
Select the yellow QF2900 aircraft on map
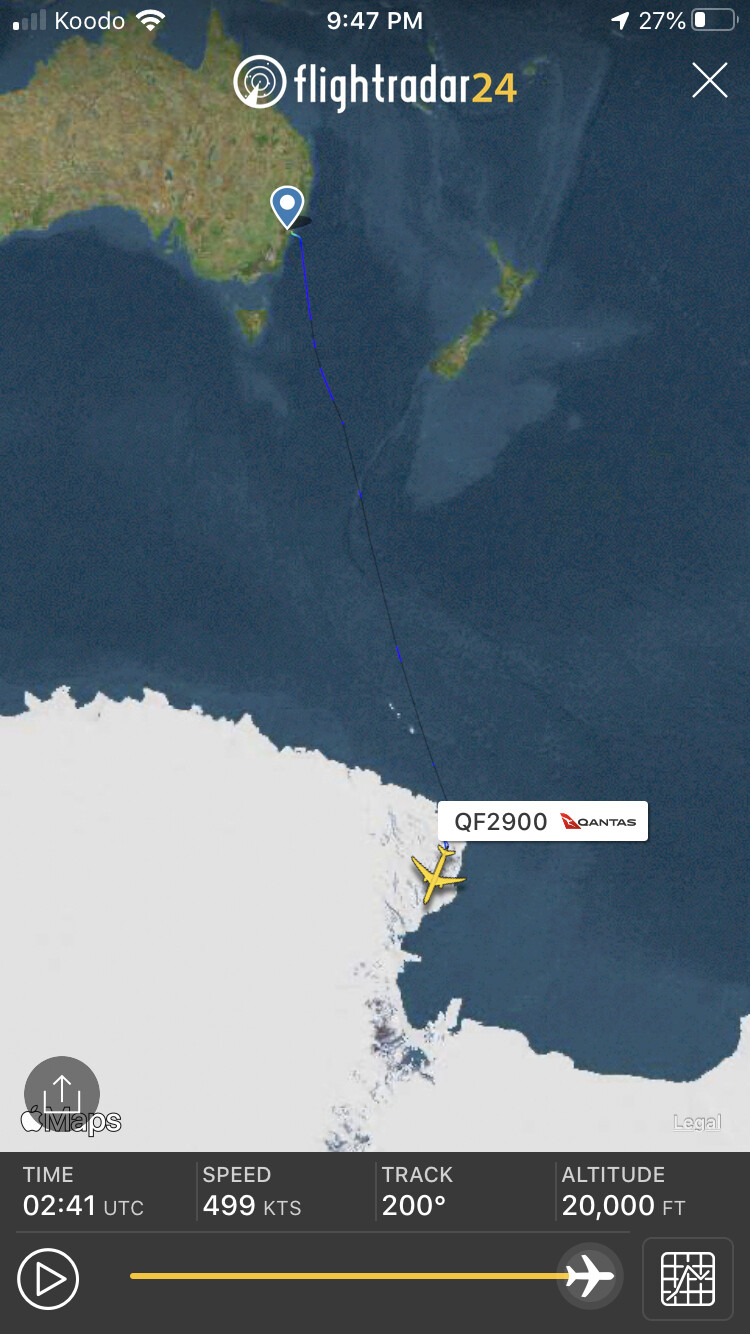click(437, 874)
